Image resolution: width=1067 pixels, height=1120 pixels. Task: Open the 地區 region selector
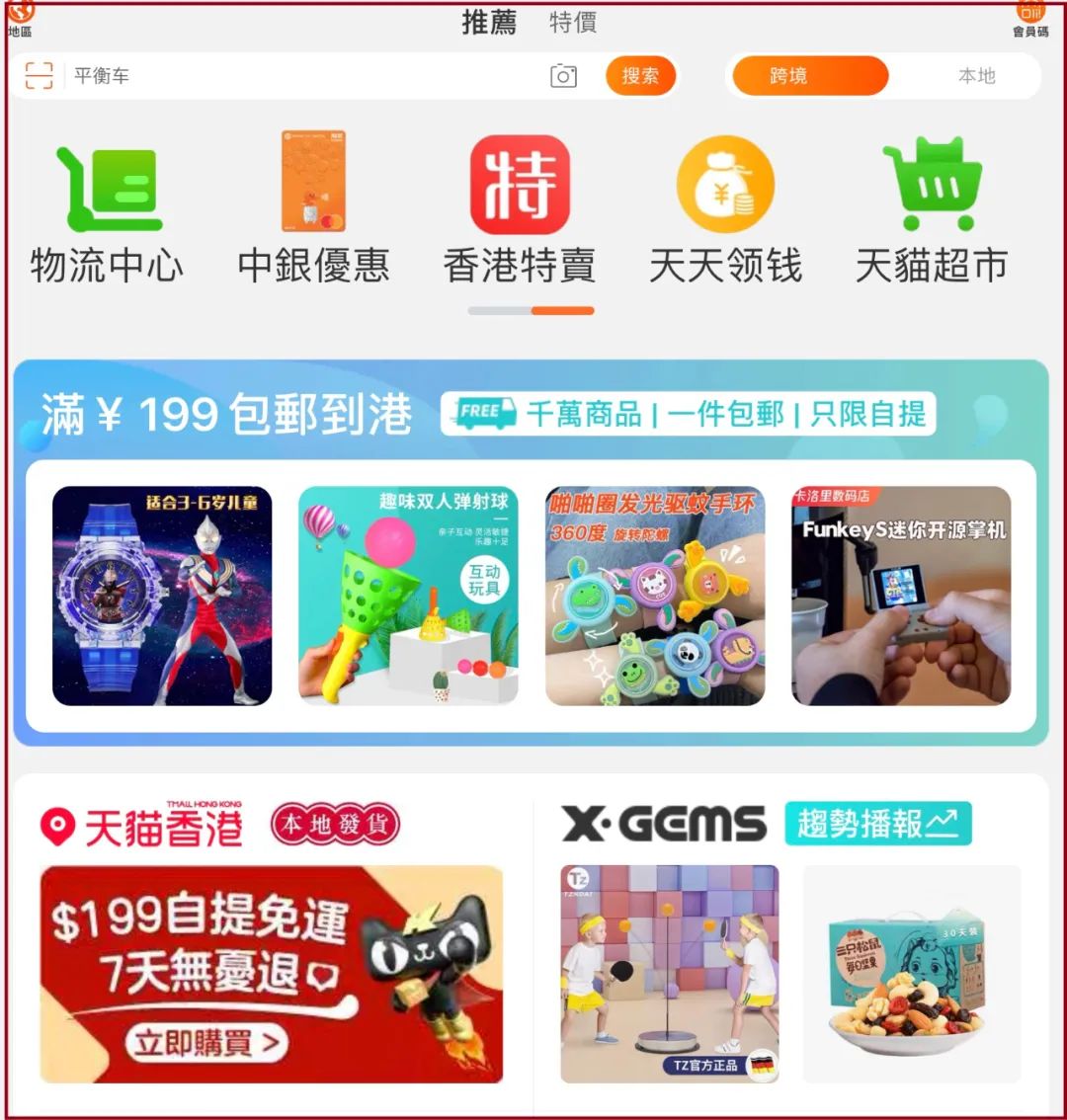point(20,18)
